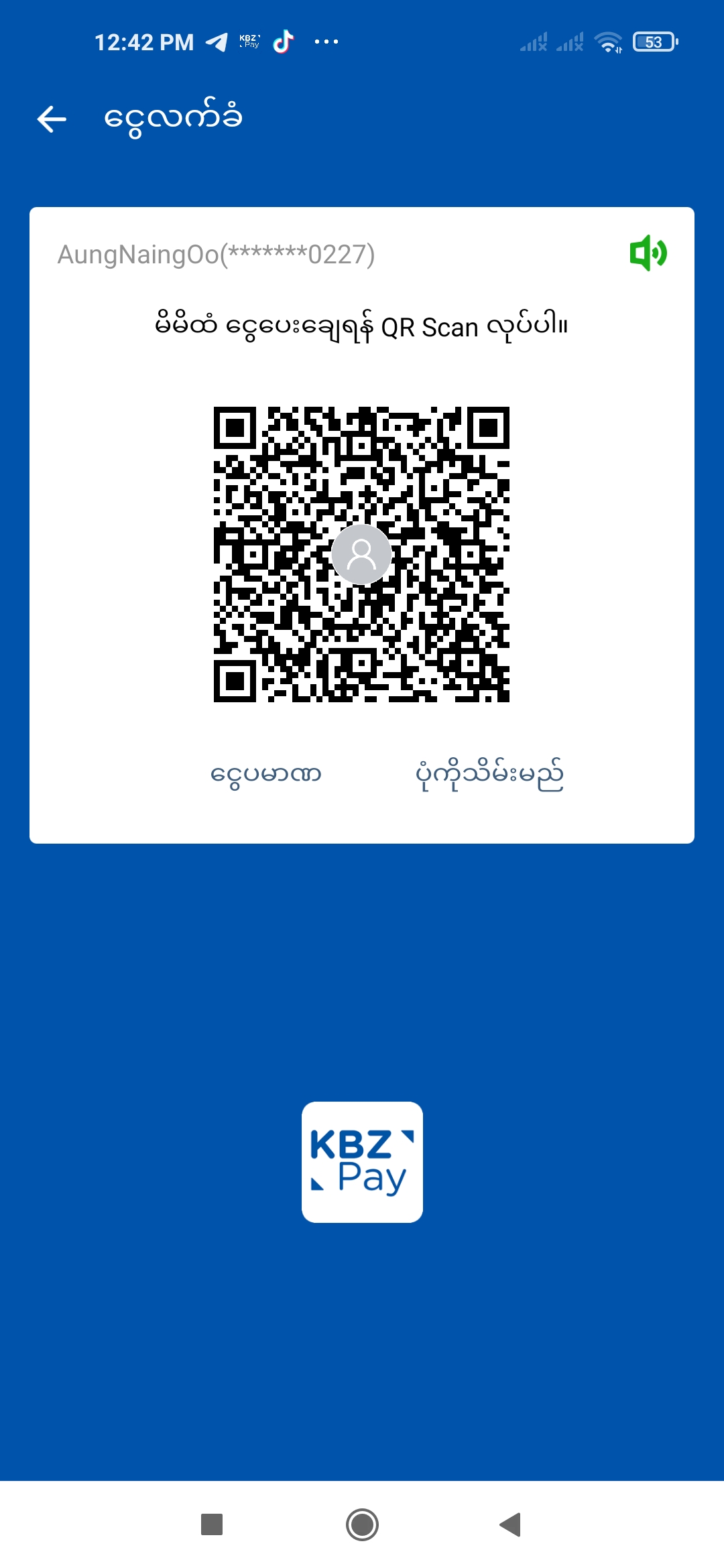Toggle the green speaker sound icon
724x1568 pixels.
pyautogui.click(x=648, y=253)
